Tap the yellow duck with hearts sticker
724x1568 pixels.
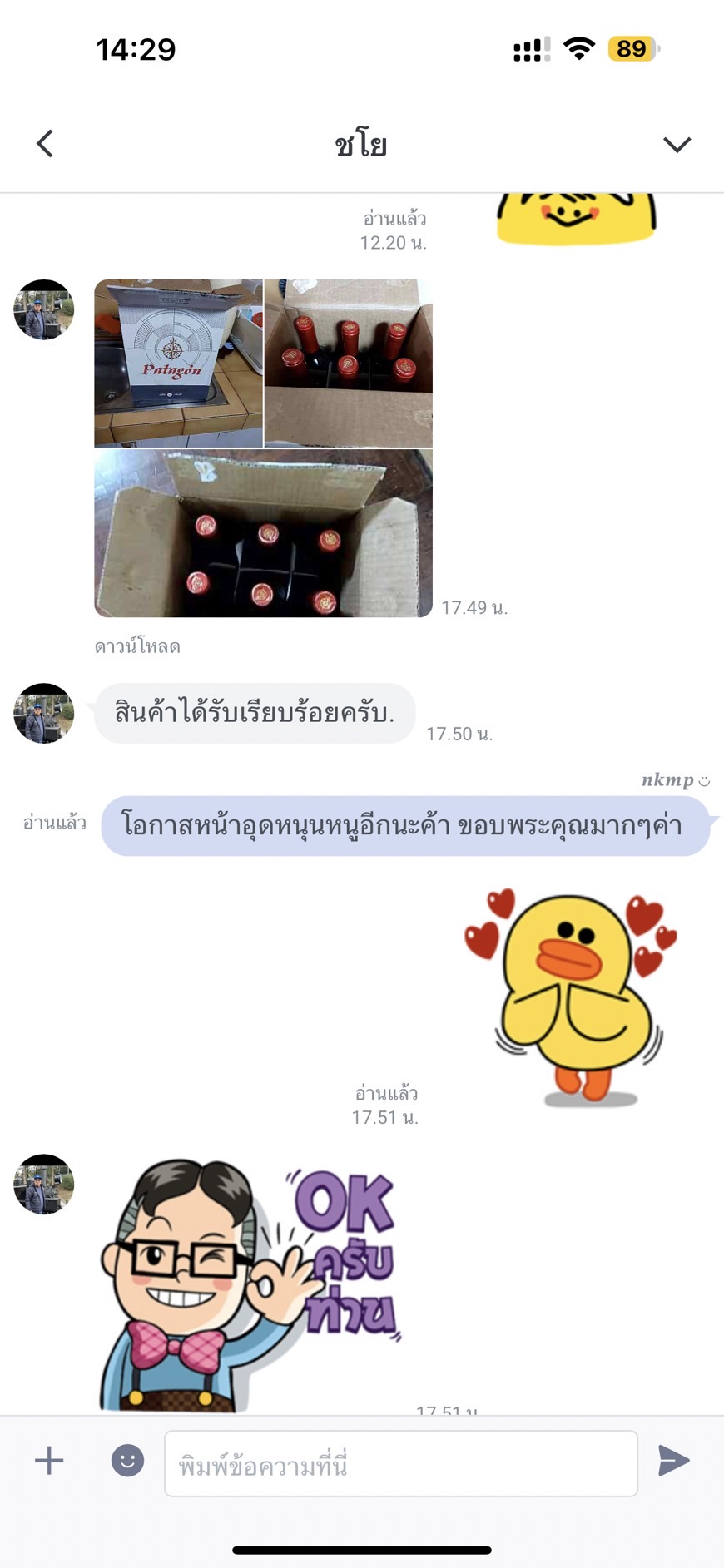(x=572, y=997)
